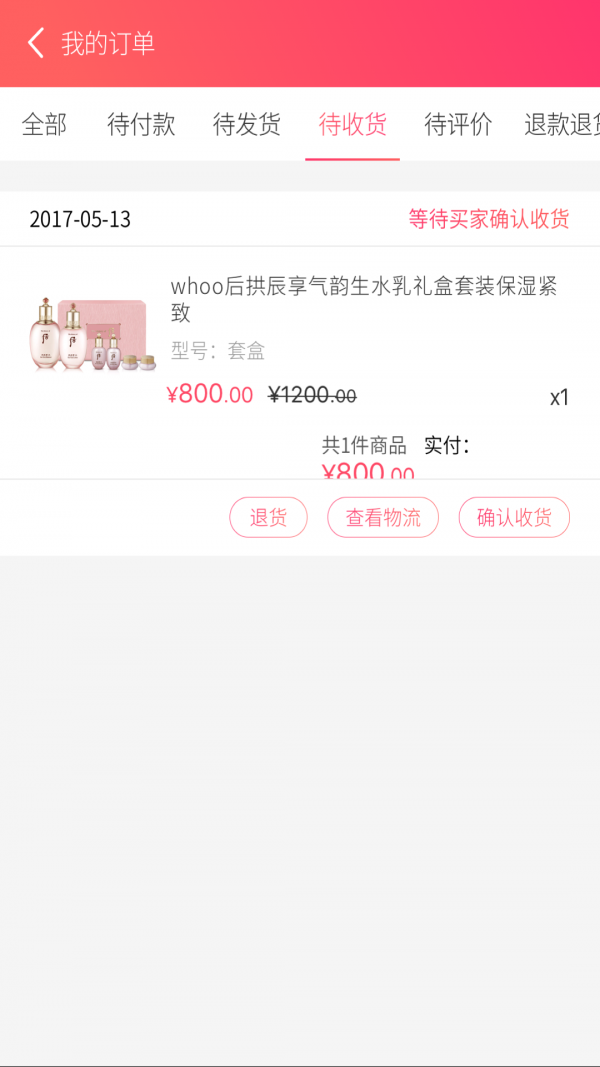This screenshot has height=1067, width=600.
Task: Switch to the 待评价 tab
Action: 458,125
